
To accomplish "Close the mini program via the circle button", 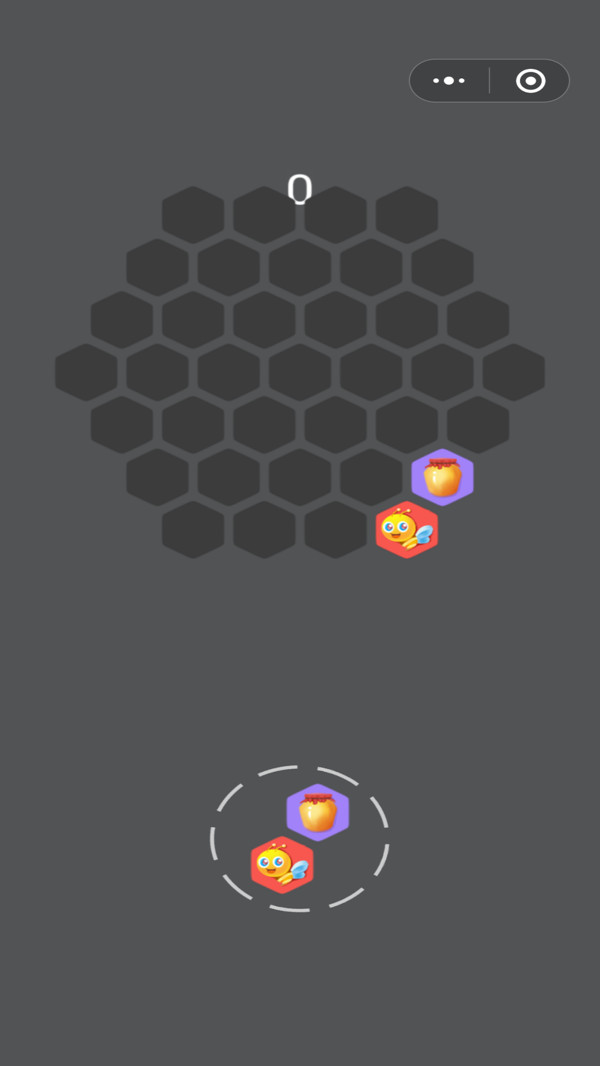I will pyautogui.click(x=530, y=81).
